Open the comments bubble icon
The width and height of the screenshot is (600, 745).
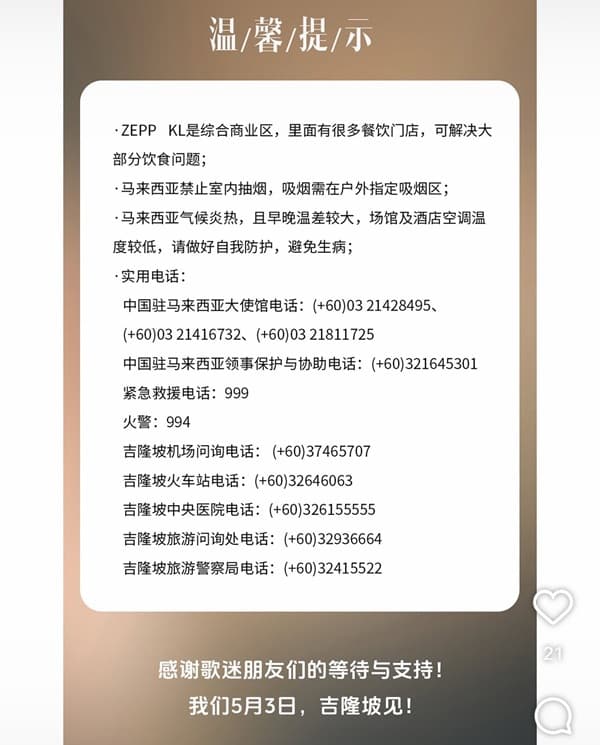553,716
